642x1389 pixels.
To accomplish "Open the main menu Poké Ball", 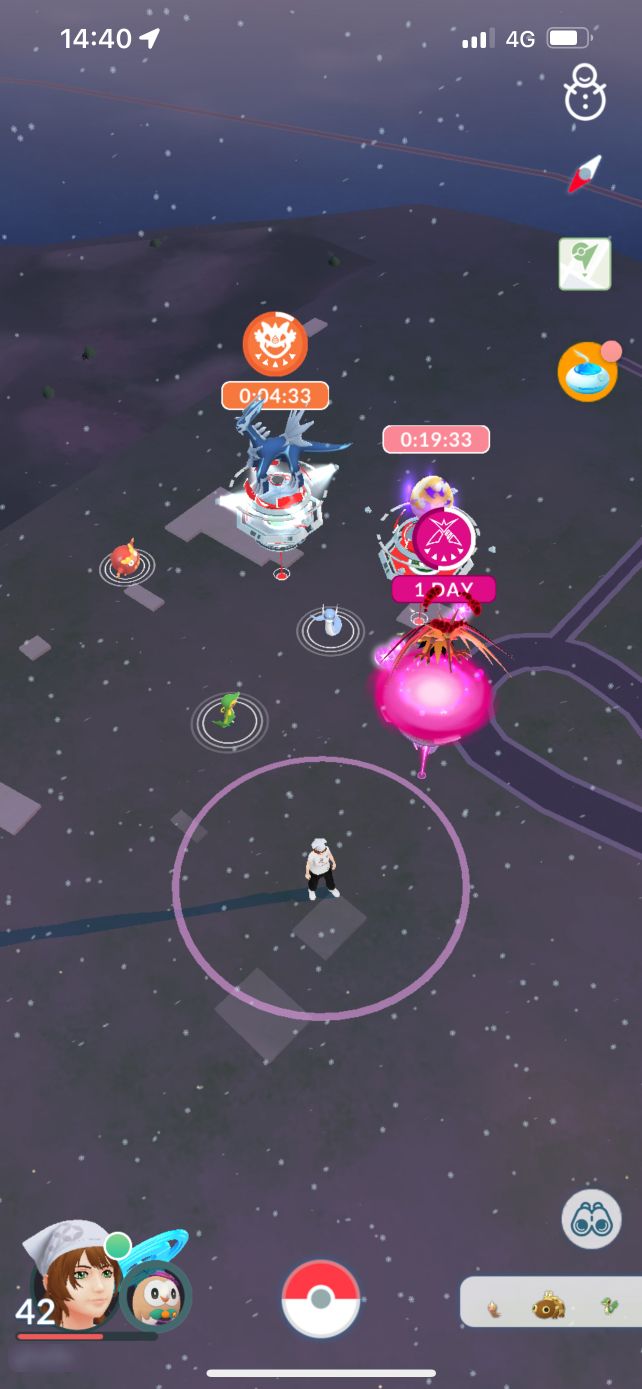I will (321, 1298).
